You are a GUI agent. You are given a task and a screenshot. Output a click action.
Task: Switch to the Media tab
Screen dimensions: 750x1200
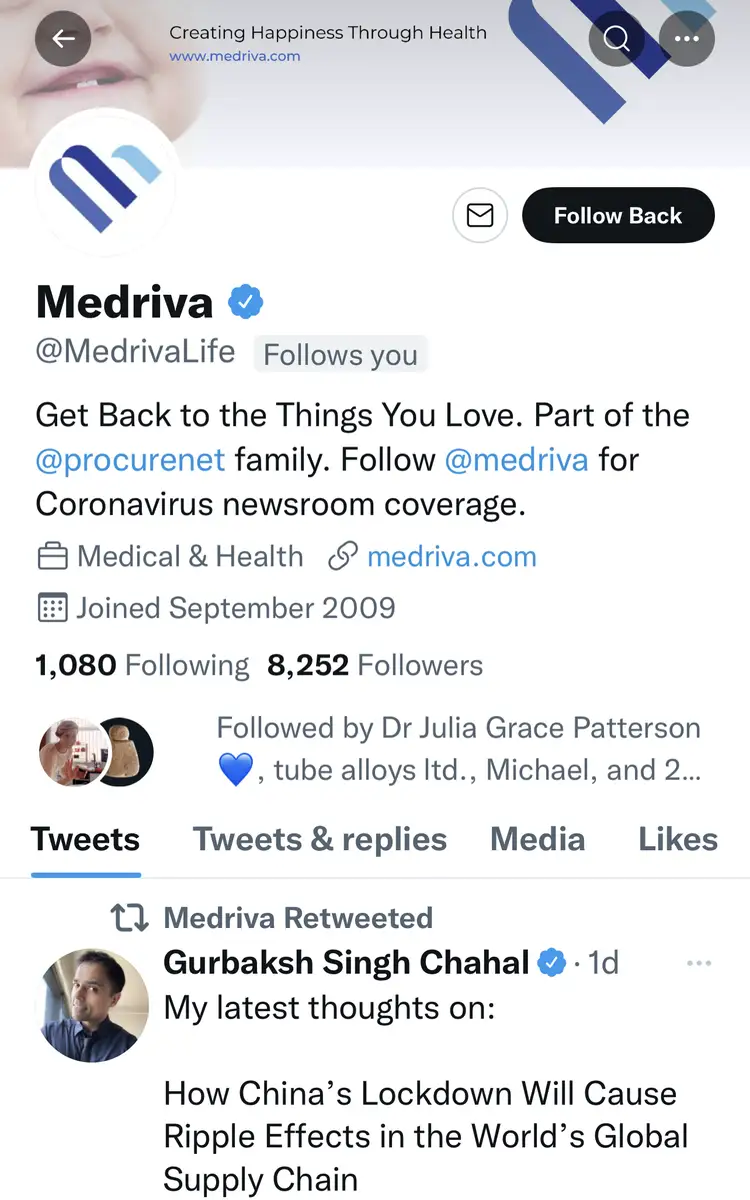click(x=537, y=839)
